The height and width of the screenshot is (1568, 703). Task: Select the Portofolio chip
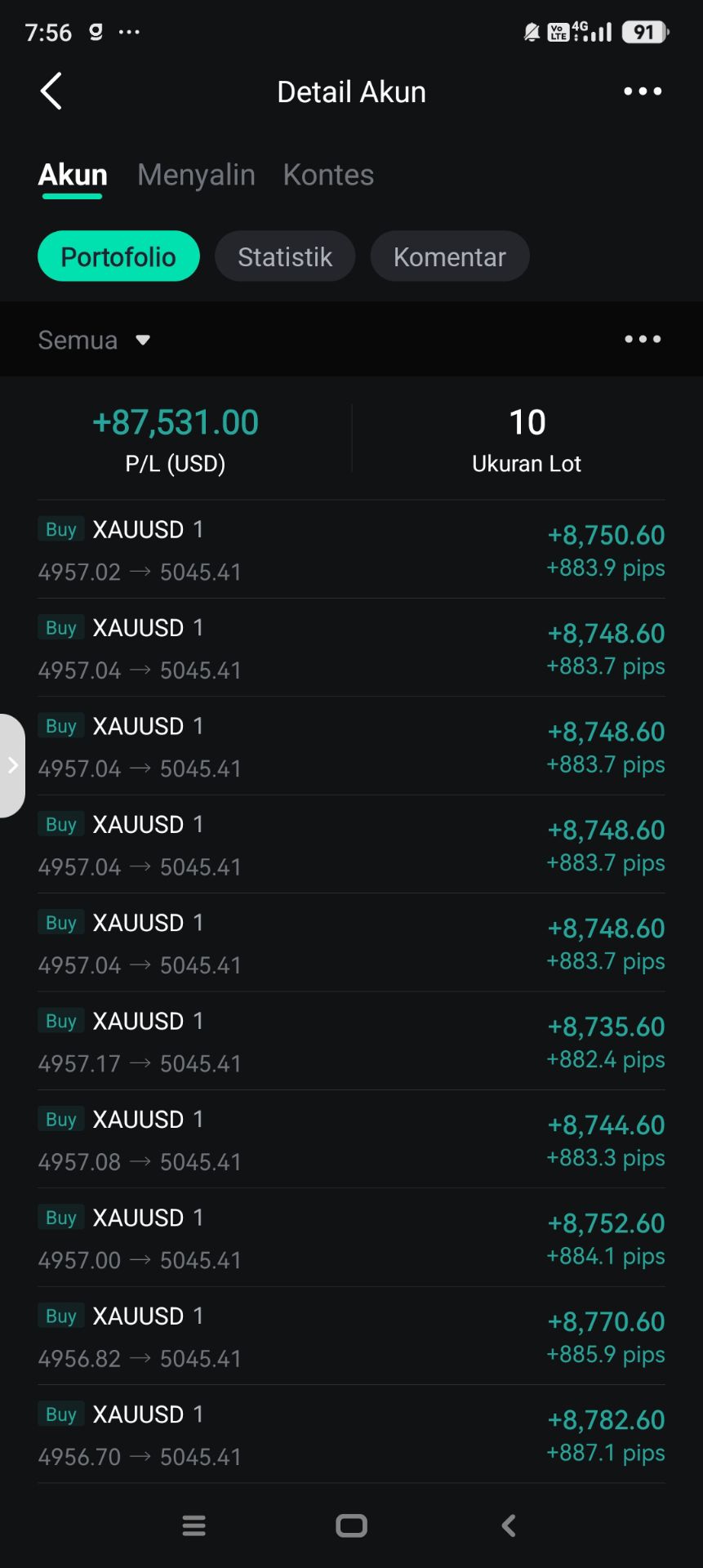pos(118,256)
